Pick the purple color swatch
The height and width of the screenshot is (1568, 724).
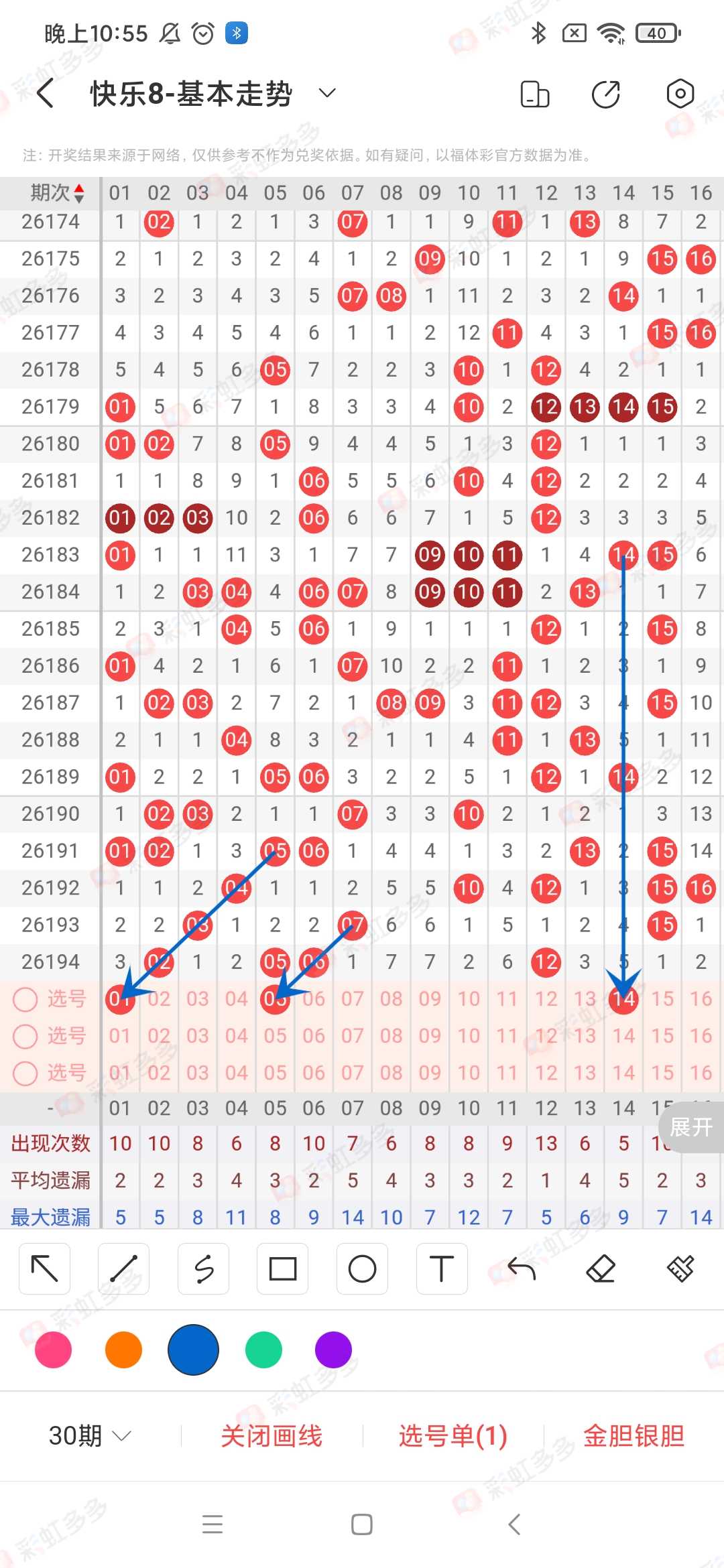point(333,1350)
